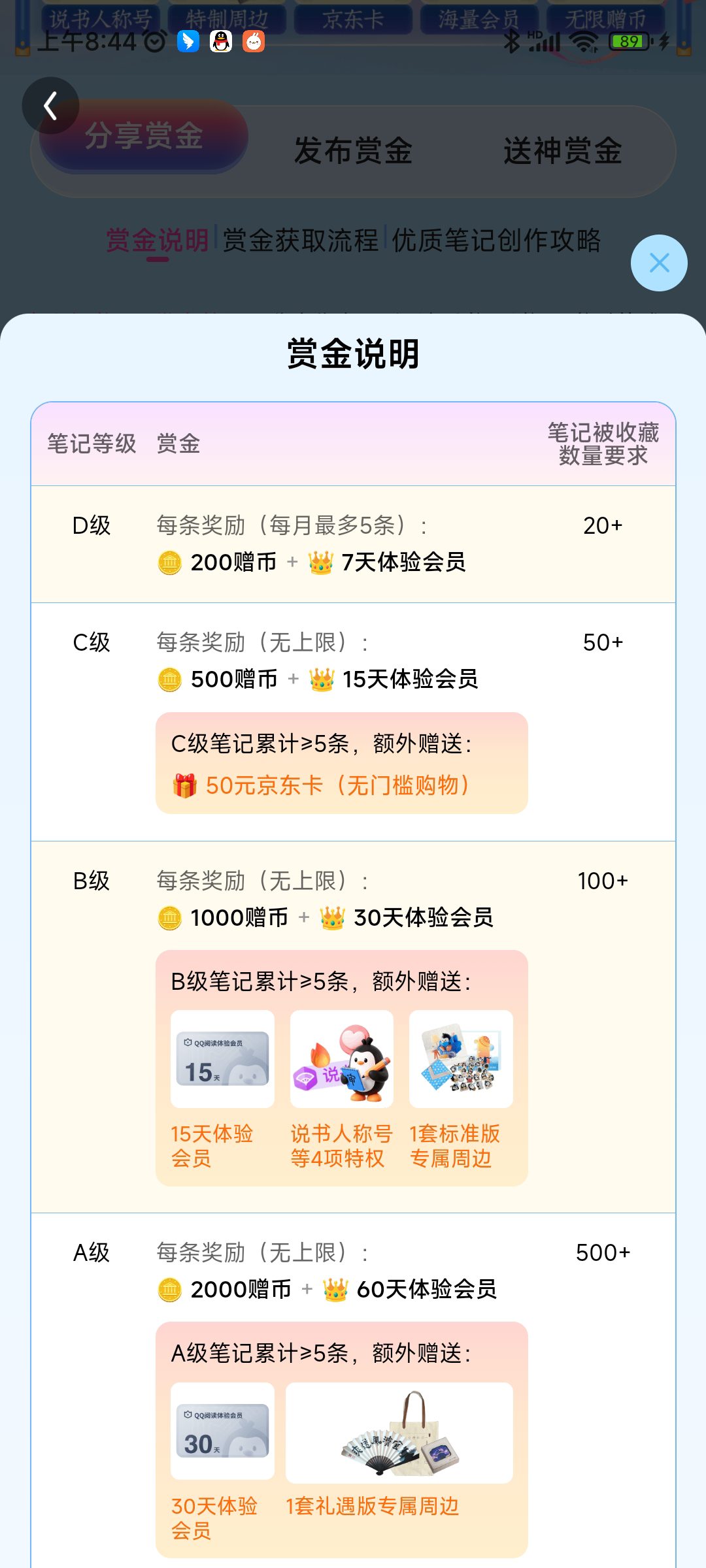Select the 赏金说明 sub-tab

tap(157, 240)
